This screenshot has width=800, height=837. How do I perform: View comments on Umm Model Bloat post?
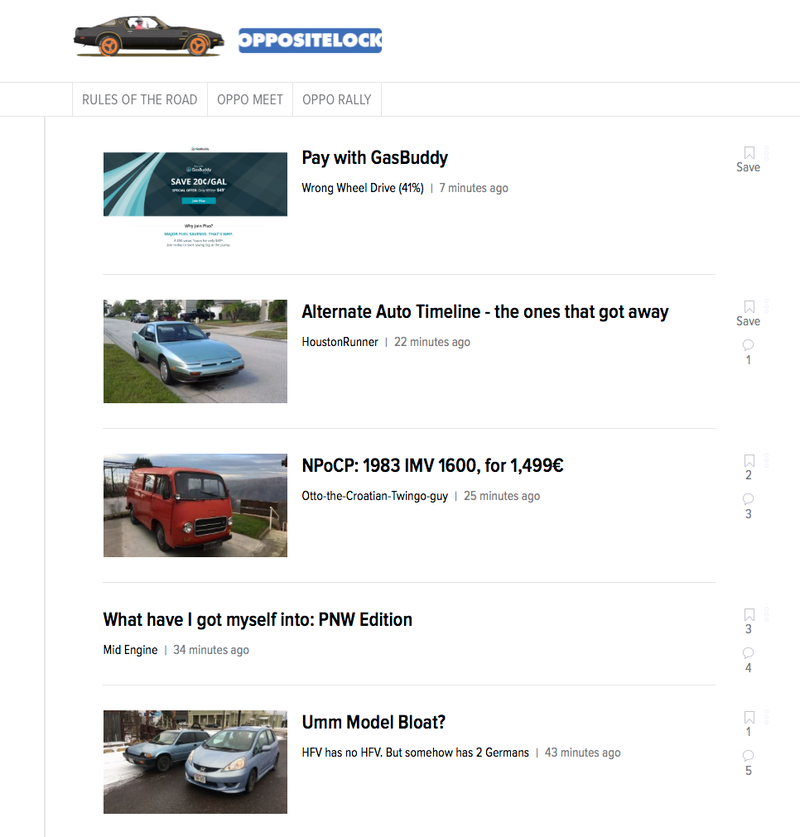tap(748, 762)
